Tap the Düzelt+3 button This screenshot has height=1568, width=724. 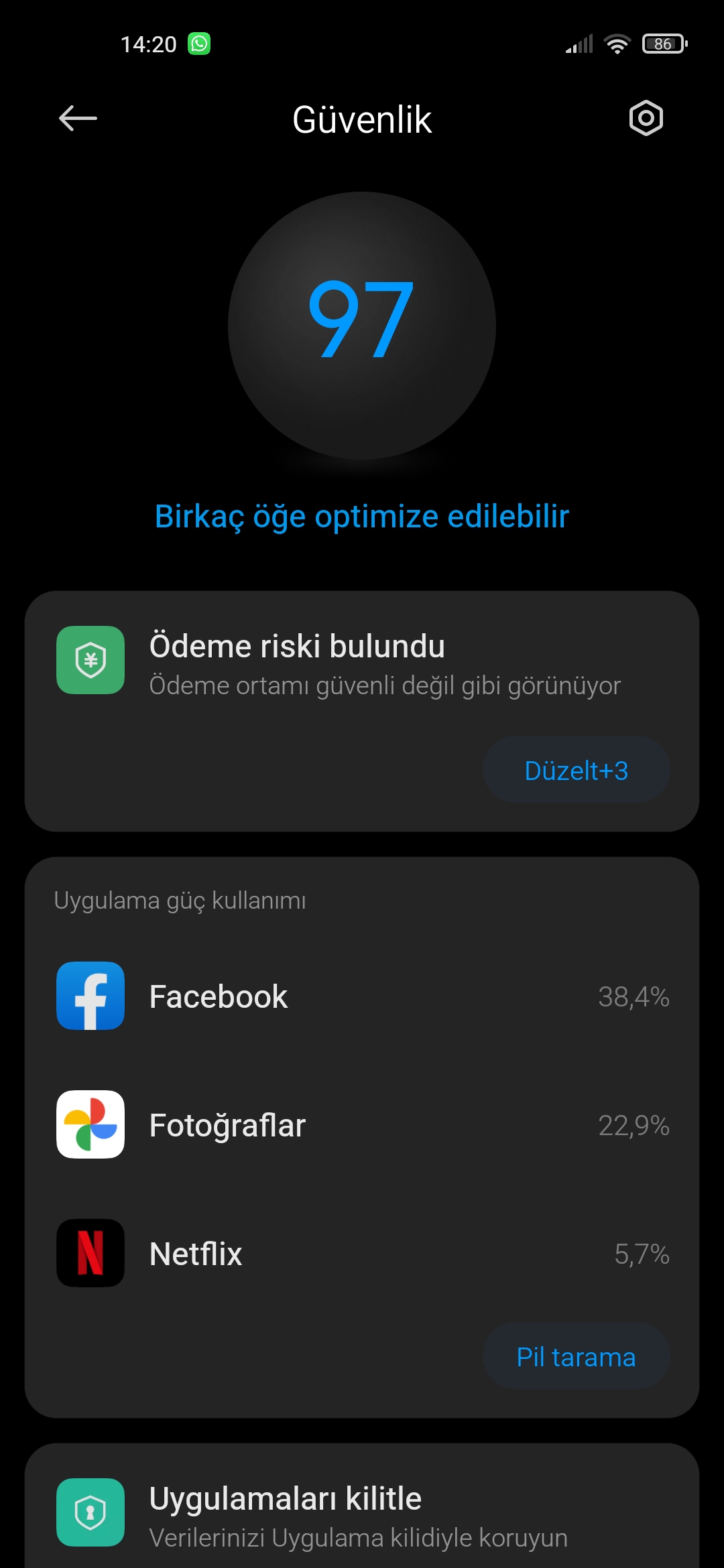[x=576, y=770]
